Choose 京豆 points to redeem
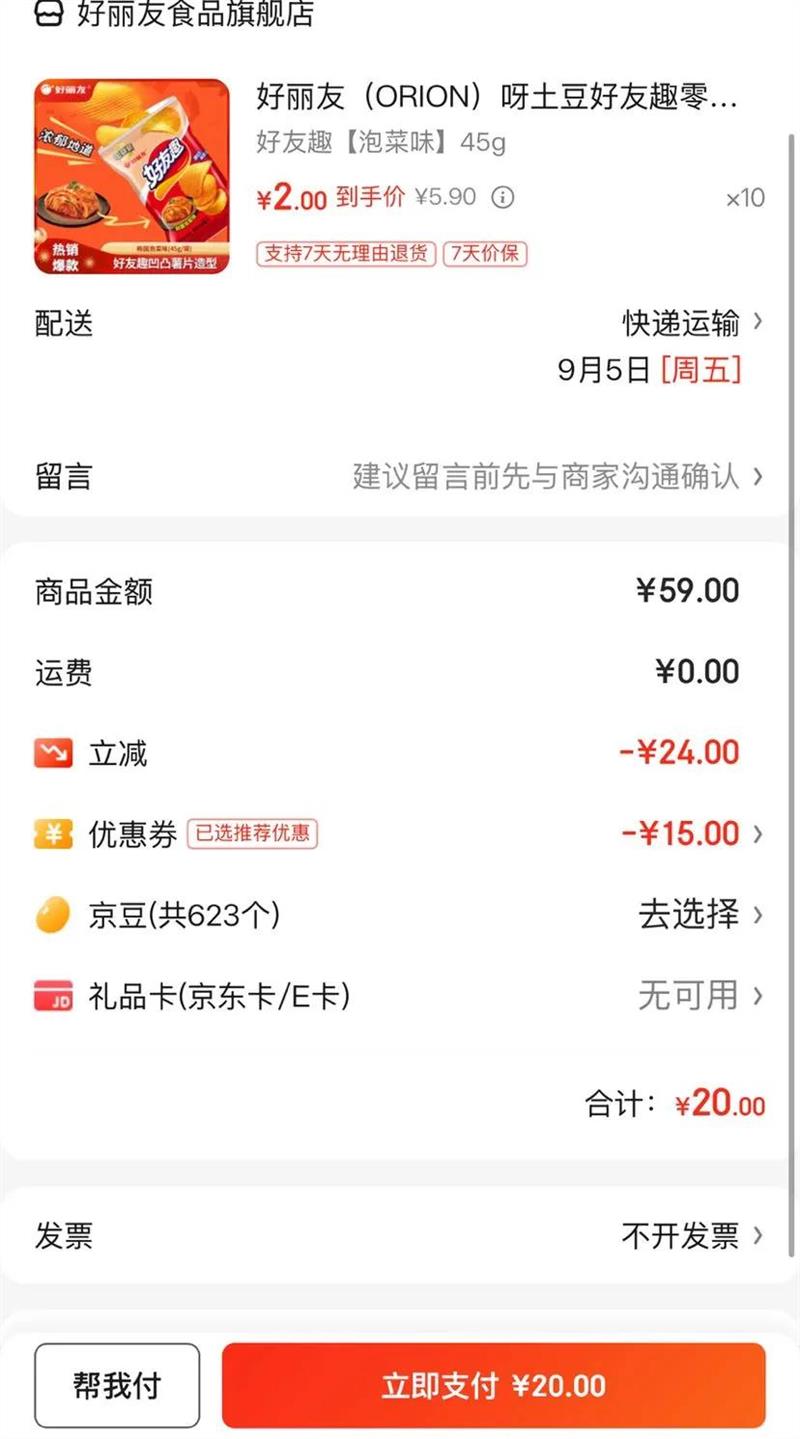The width and height of the screenshot is (800, 1439). pos(700,914)
